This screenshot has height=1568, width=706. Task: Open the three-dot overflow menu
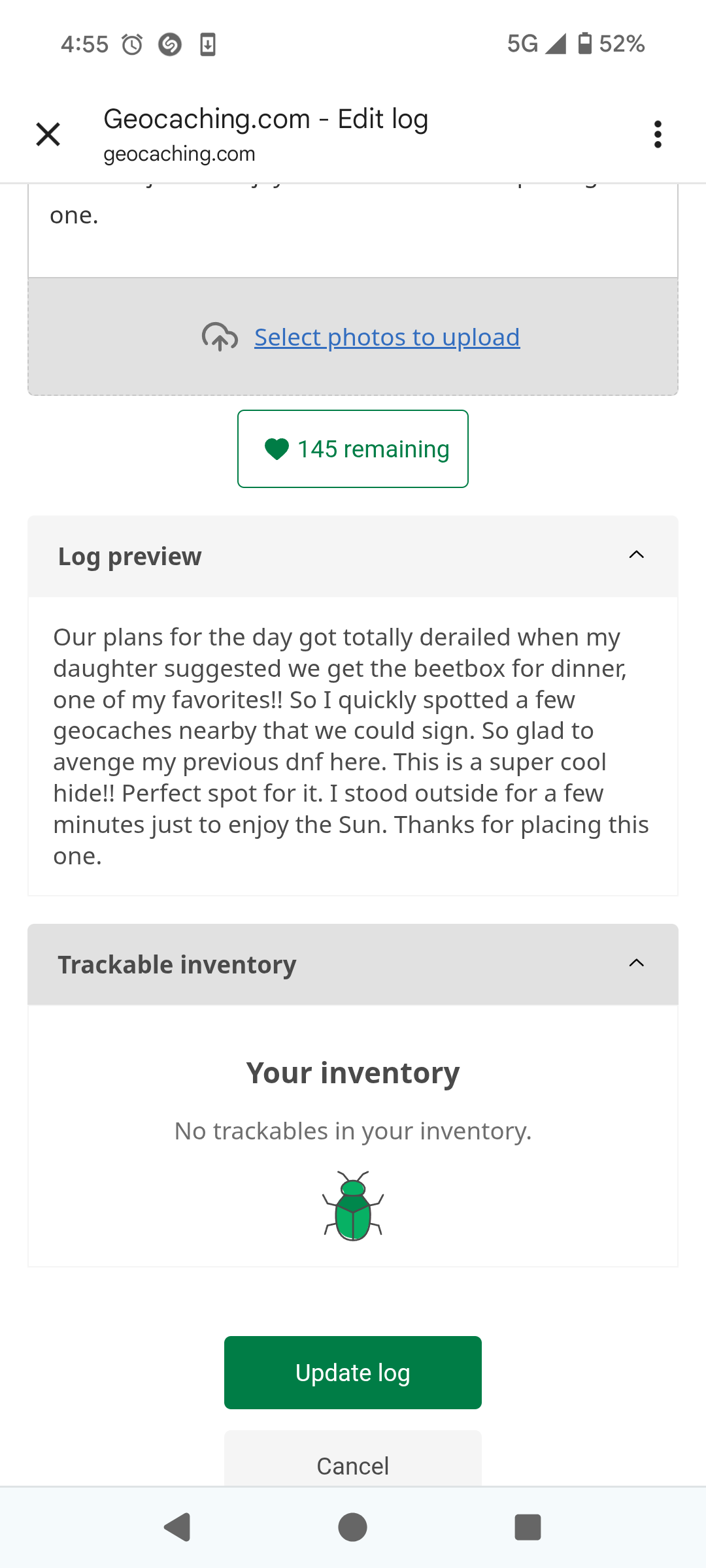[x=658, y=135]
